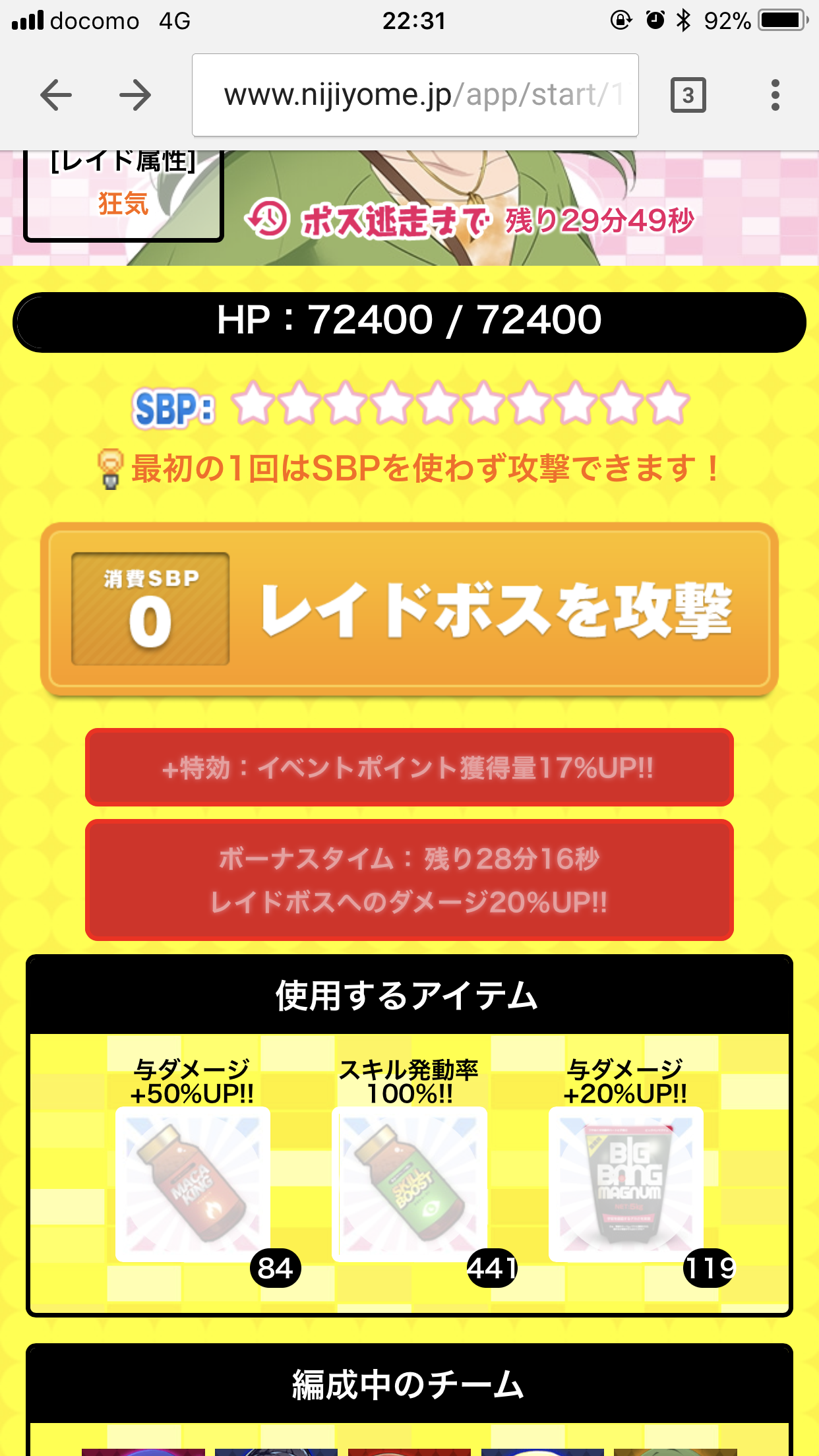Attack the raid boss with 0 SBP
Viewport: 819px width, 1456px height.
(409, 610)
